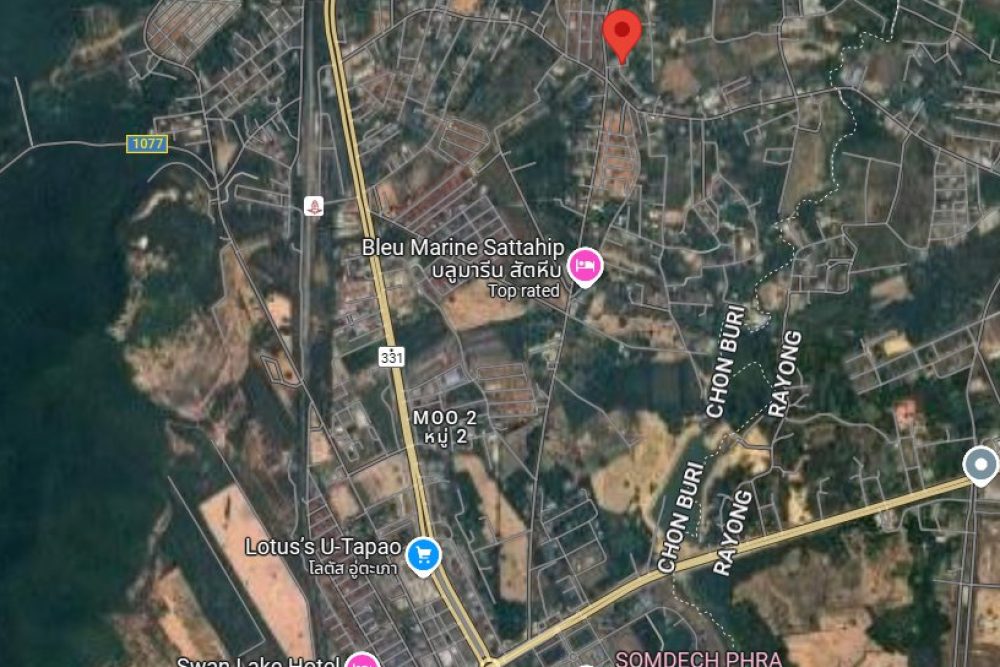Open the Bleu Marine Sattahip hotel marker

click(584, 267)
